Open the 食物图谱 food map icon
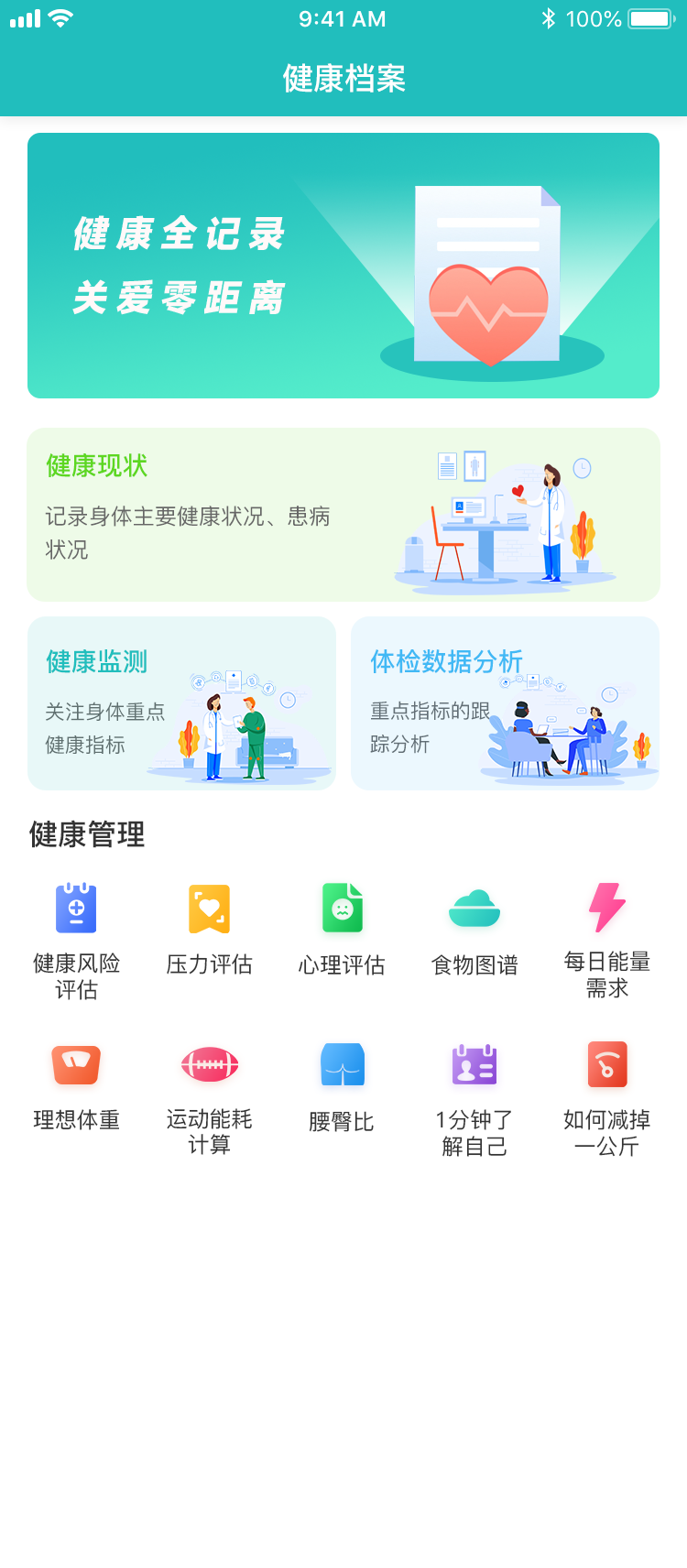 [x=474, y=908]
